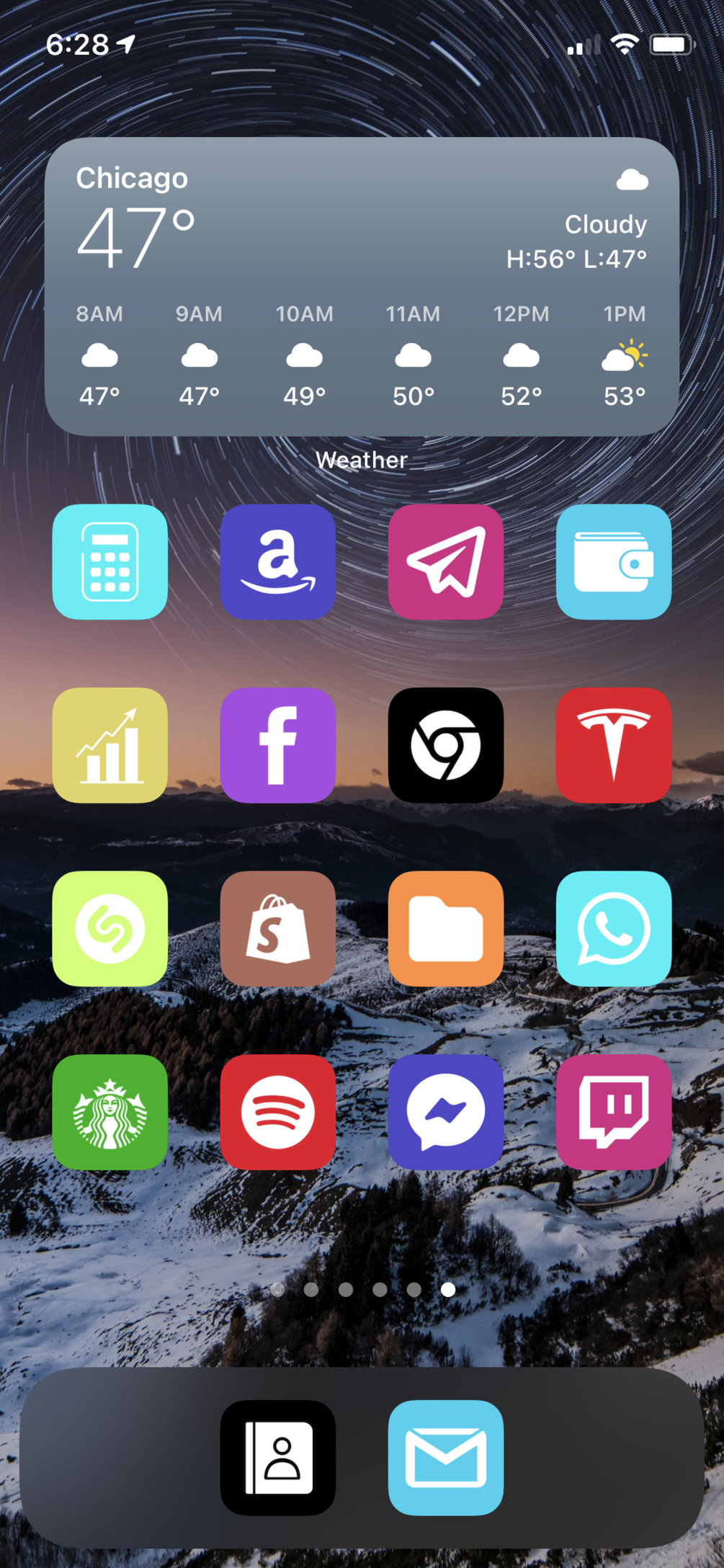The image size is (724, 1568).
Task: Launch the Twitch app
Action: point(614,1112)
